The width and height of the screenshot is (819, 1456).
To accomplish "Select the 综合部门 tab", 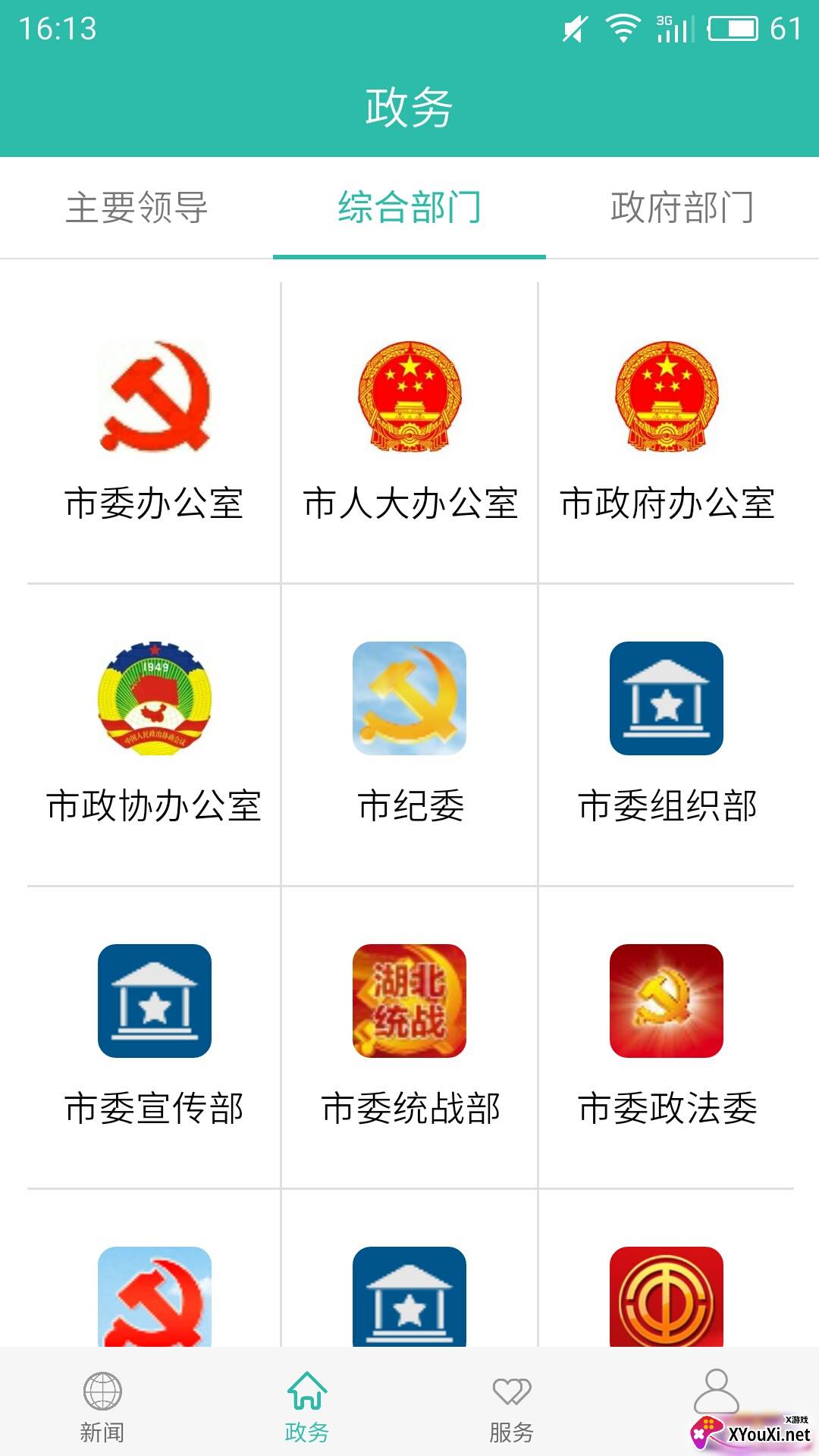I will (x=409, y=207).
